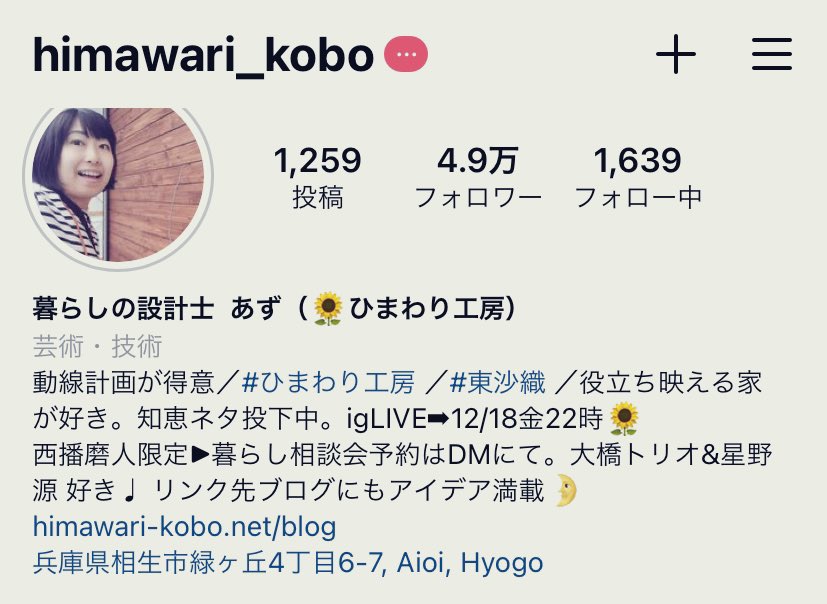Open the 4.9万 フォロワー followers list

[477, 177]
